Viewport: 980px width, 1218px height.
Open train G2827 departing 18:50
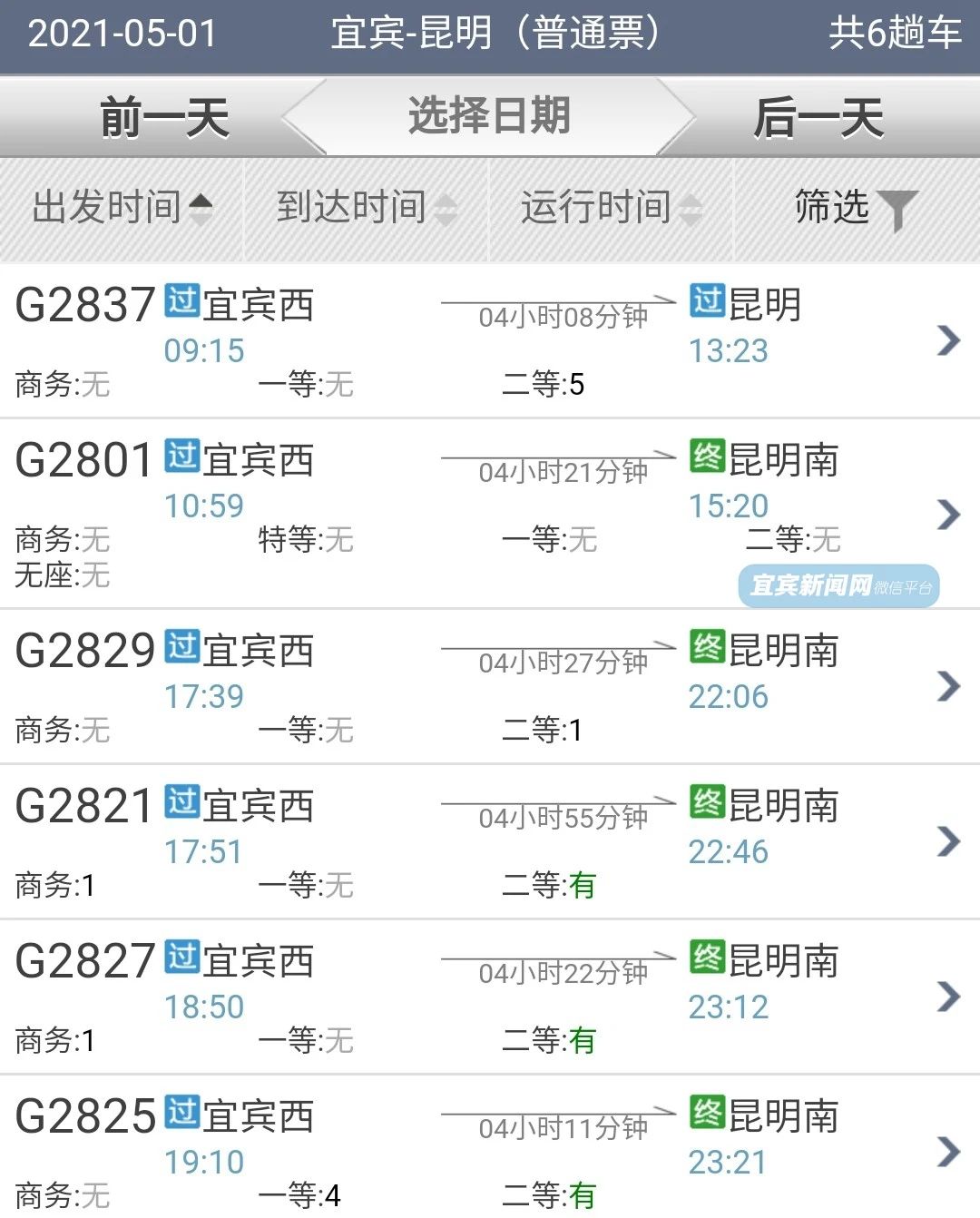(490, 997)
